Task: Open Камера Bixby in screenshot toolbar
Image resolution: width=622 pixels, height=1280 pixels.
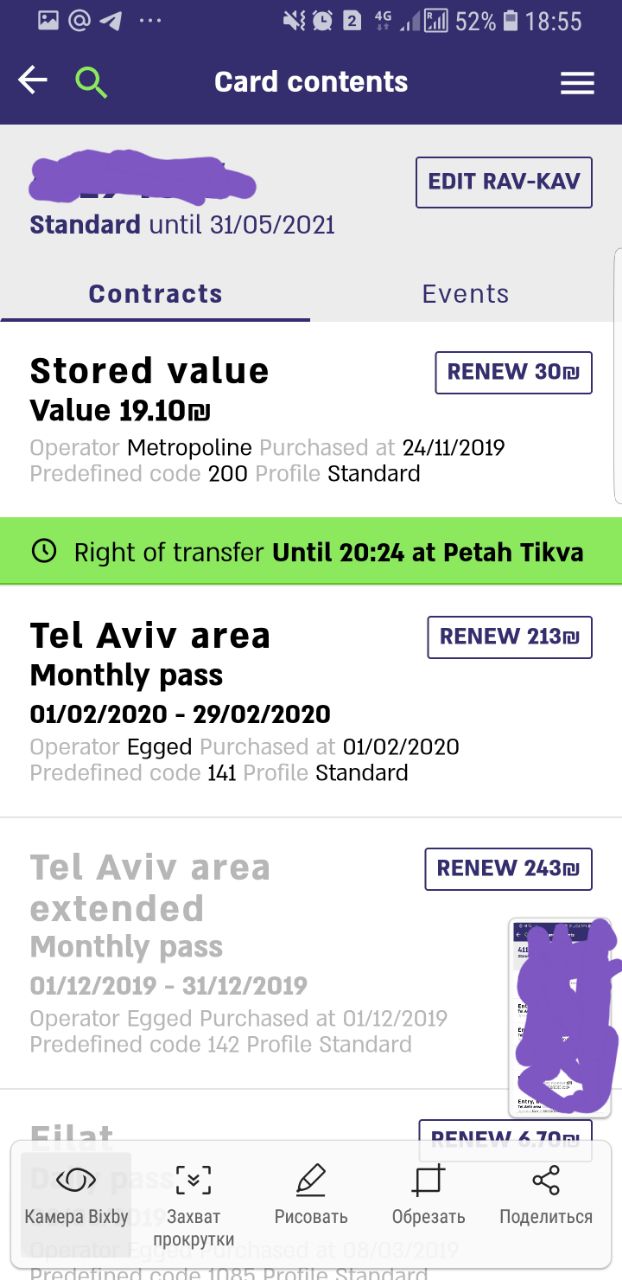Action: (x=76, y=1196)
